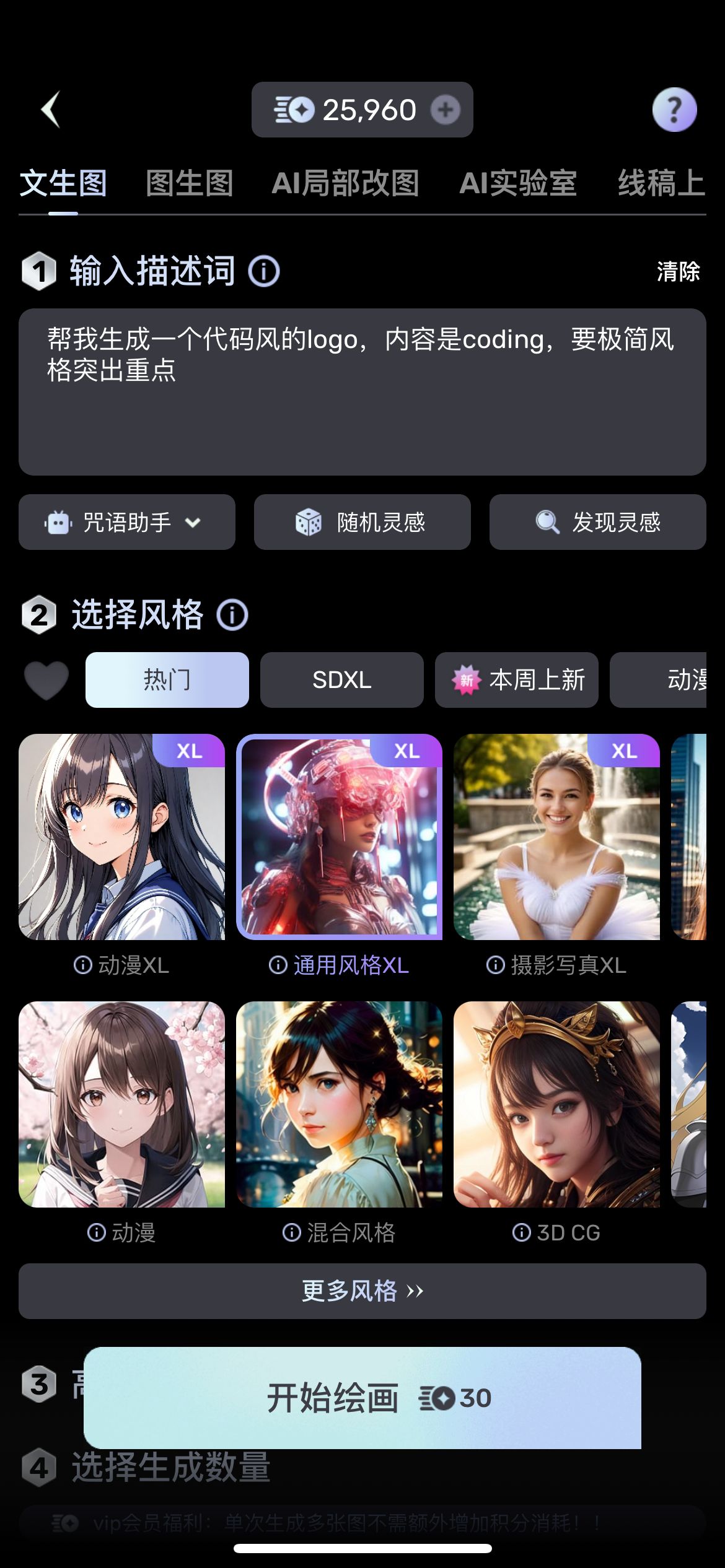
Task: Tap 随机灵感 for a random prompt
Action: tap(362, 522)
